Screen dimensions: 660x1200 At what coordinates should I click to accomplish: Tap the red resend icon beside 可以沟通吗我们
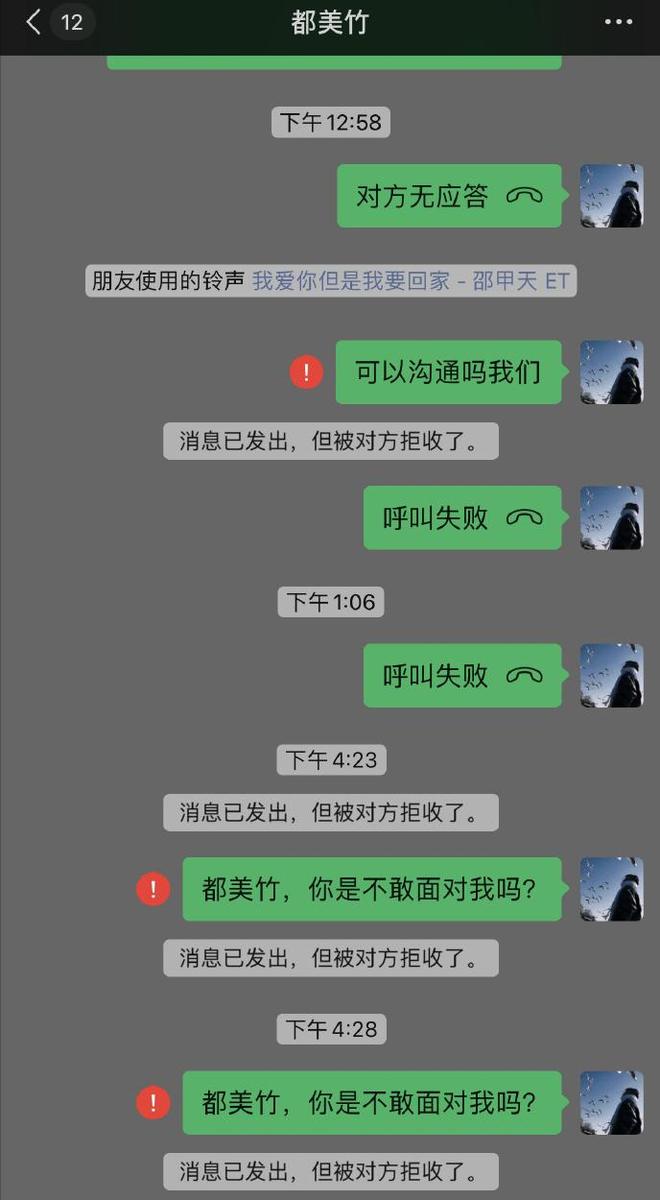coord(306,373)
